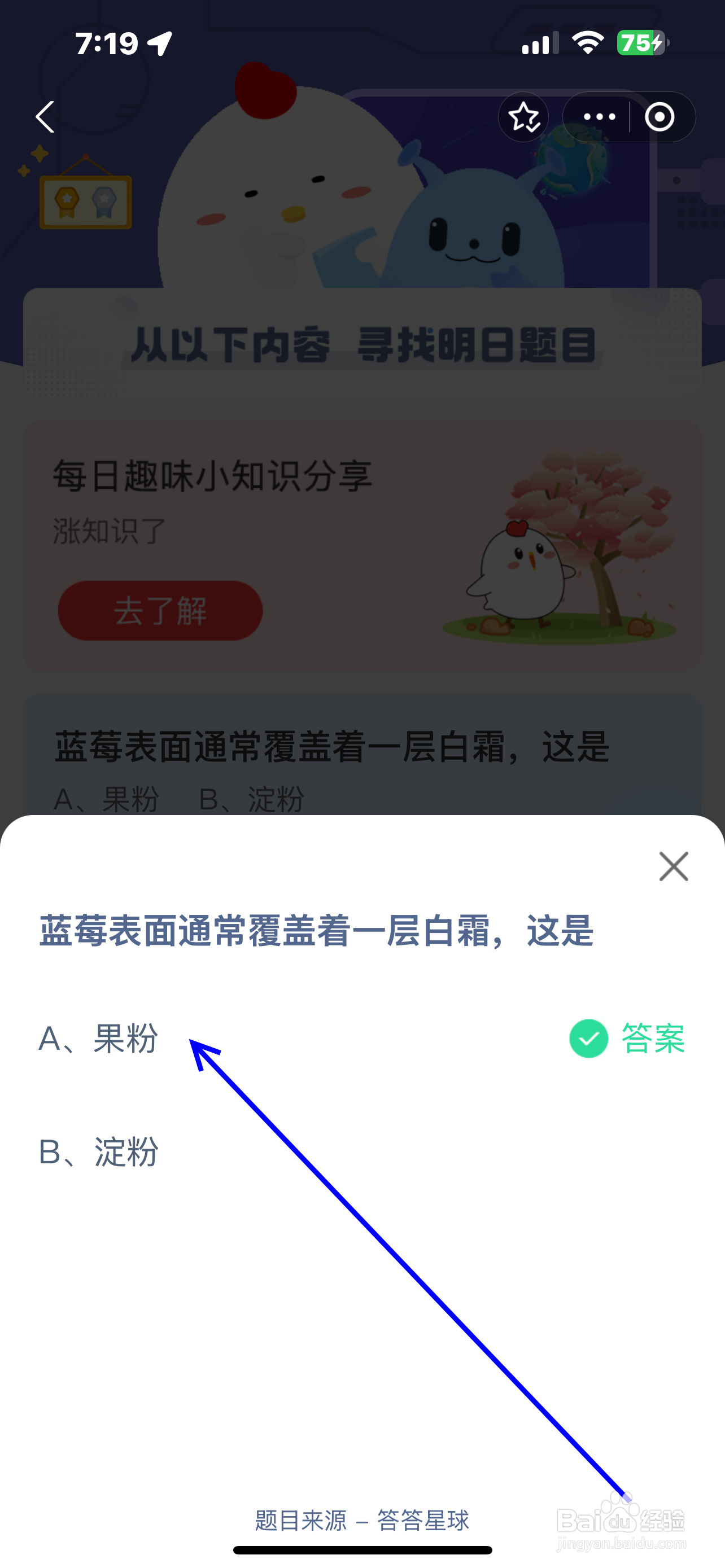Tap the circular close-capsule icon
The image size is (725, 1568).
coord(660,117)
